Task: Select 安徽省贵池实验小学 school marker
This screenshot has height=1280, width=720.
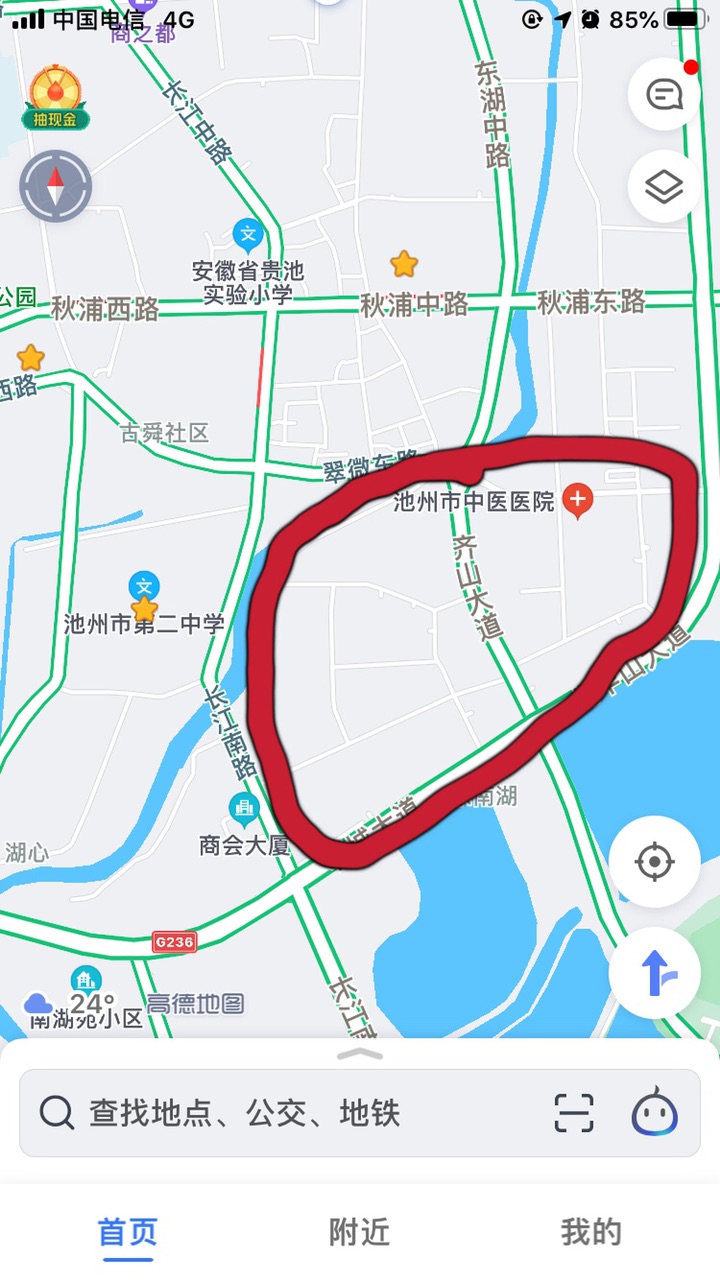Action: [x=247, y=235]
